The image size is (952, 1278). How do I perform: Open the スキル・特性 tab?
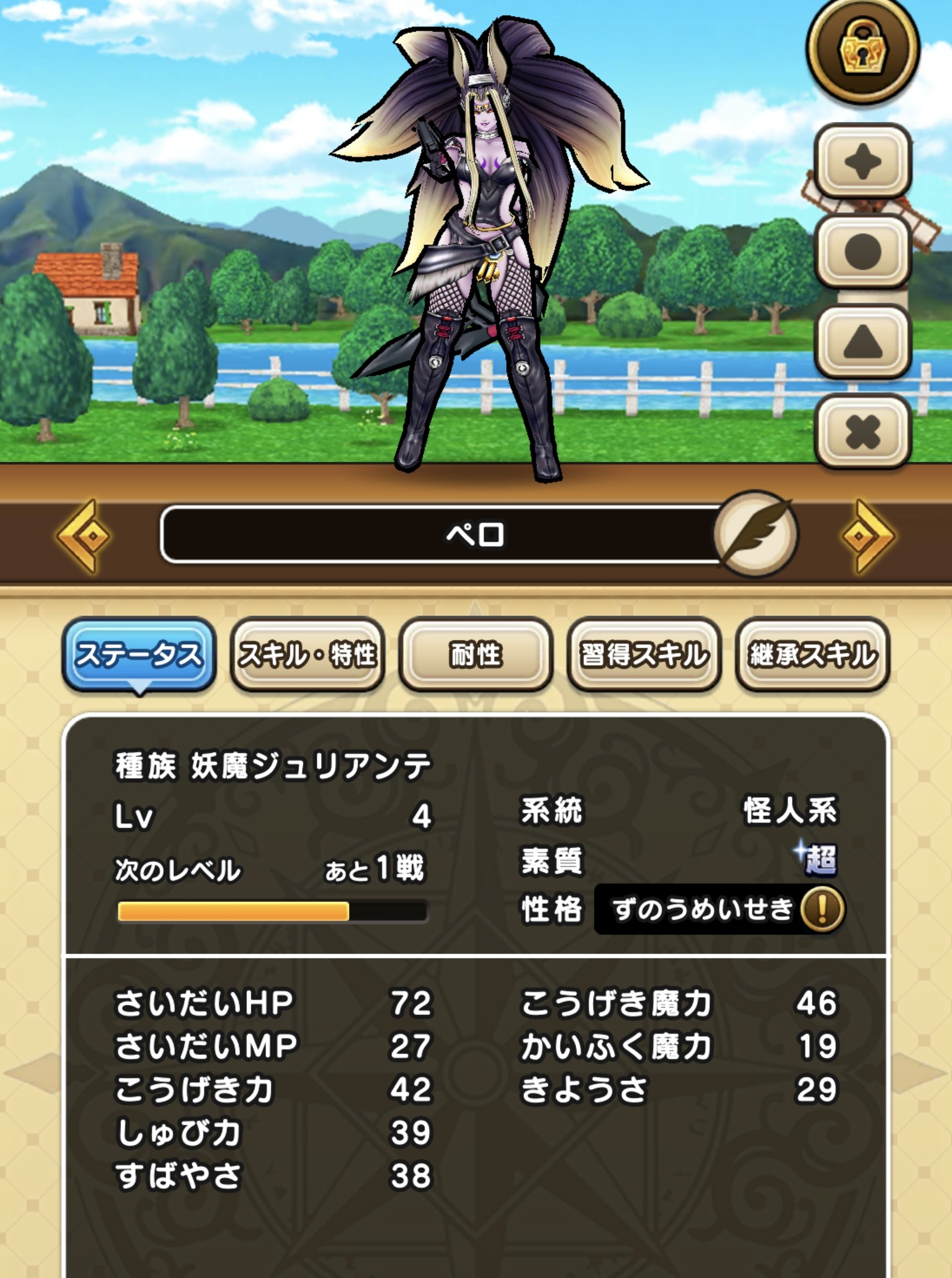pyautogui.click(x=307, y=655)
